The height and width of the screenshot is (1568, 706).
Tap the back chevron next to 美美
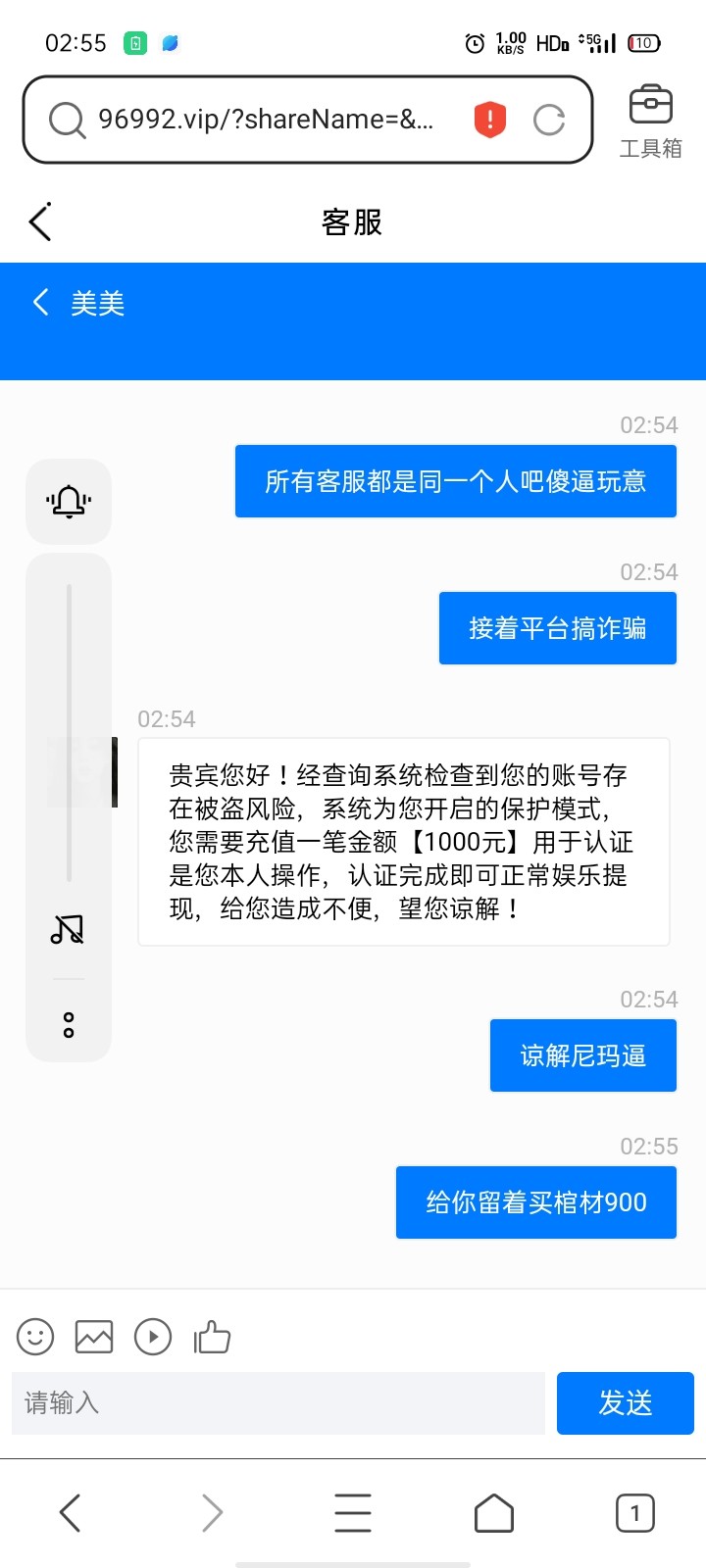point(40,303)
